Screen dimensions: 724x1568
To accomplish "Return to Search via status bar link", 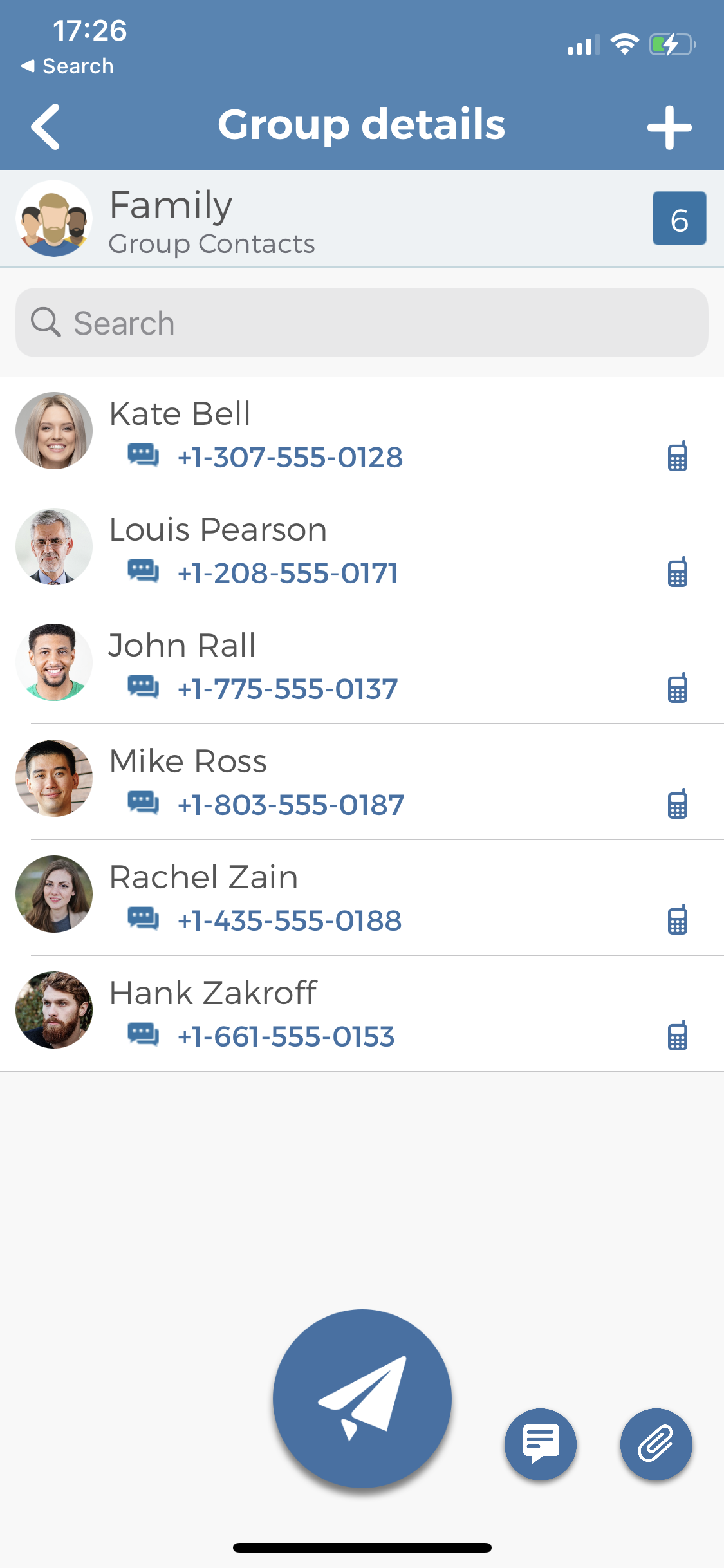I will click(x=67, y=66).
